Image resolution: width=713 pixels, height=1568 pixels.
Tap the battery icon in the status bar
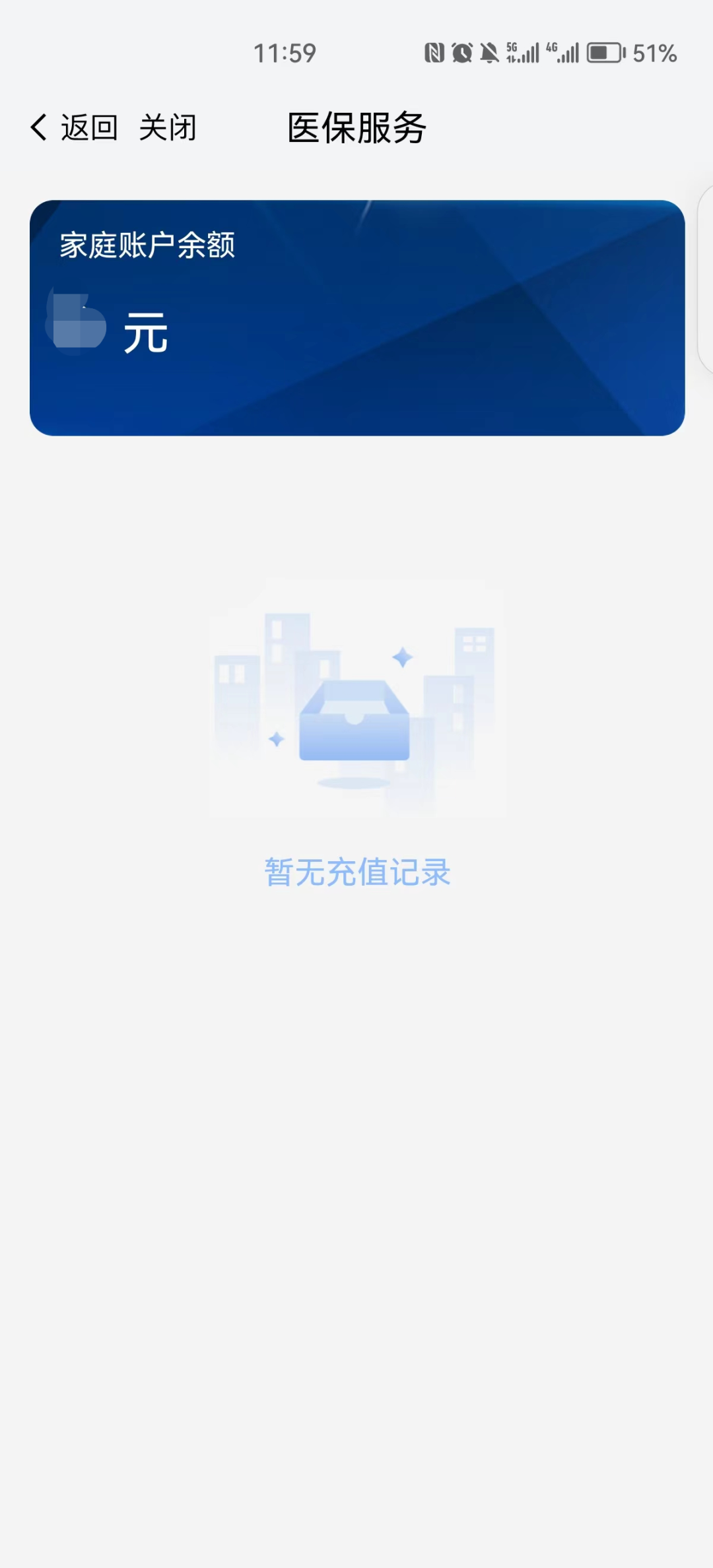click(605, 51)
